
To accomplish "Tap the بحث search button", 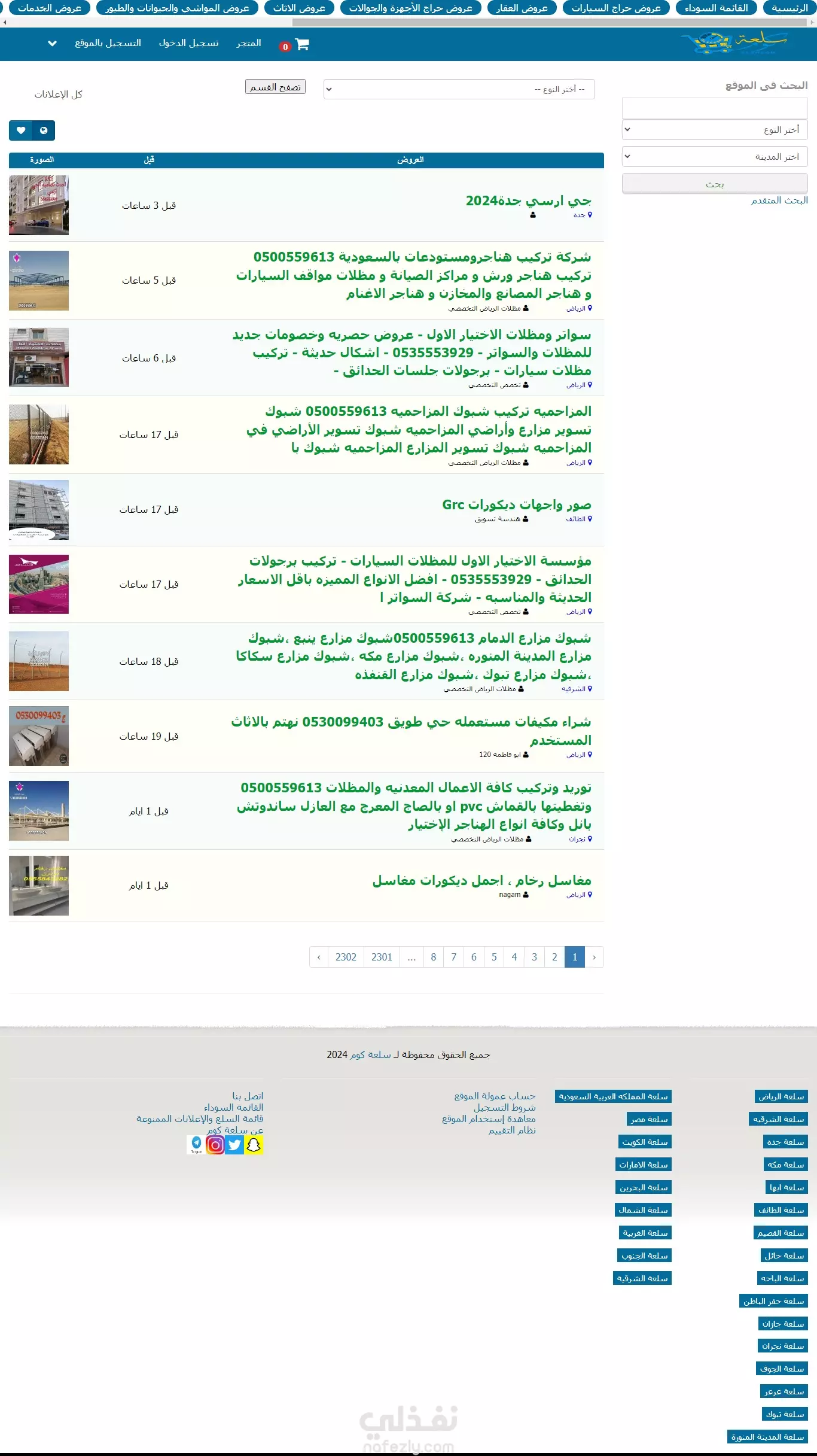I will 714,184.
